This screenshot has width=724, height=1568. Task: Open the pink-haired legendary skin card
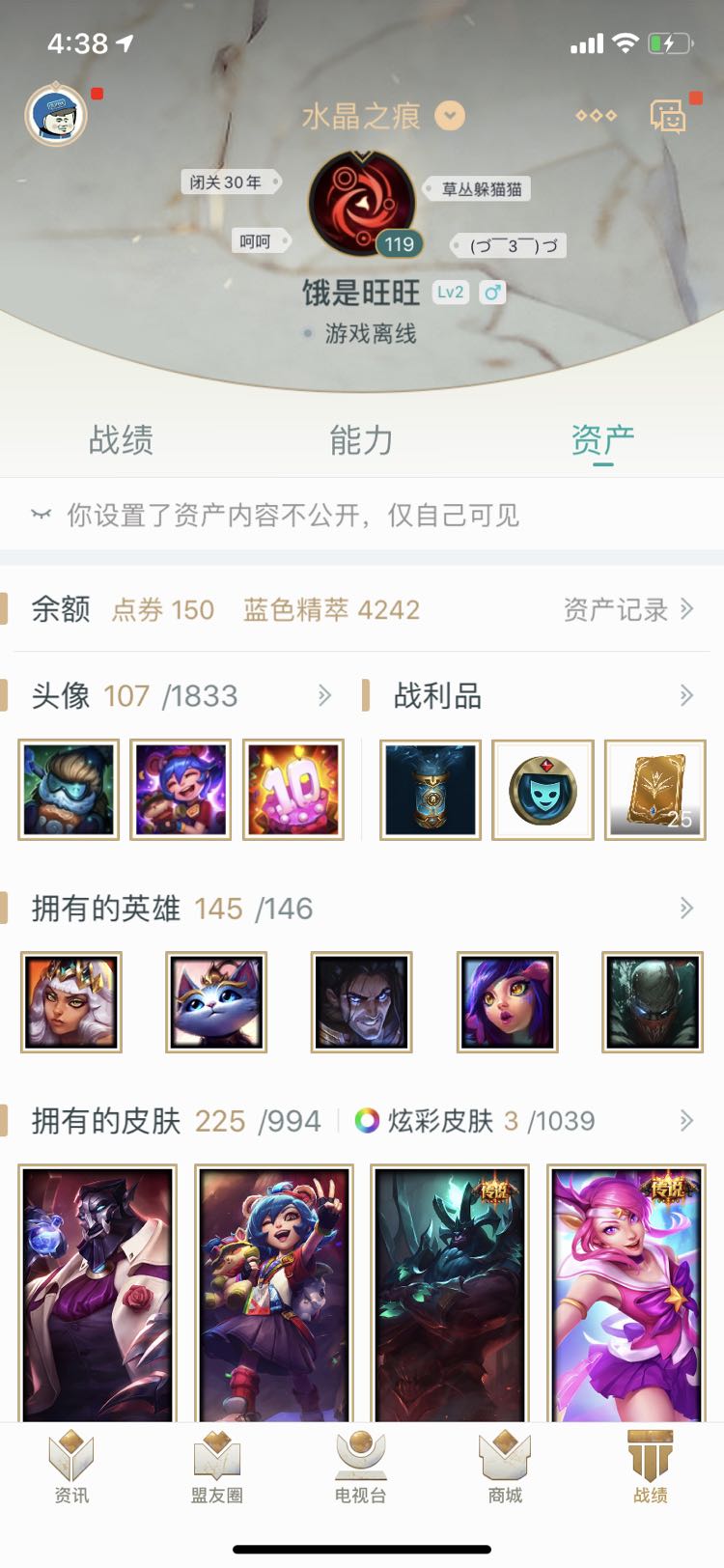tap(627, 1294)
